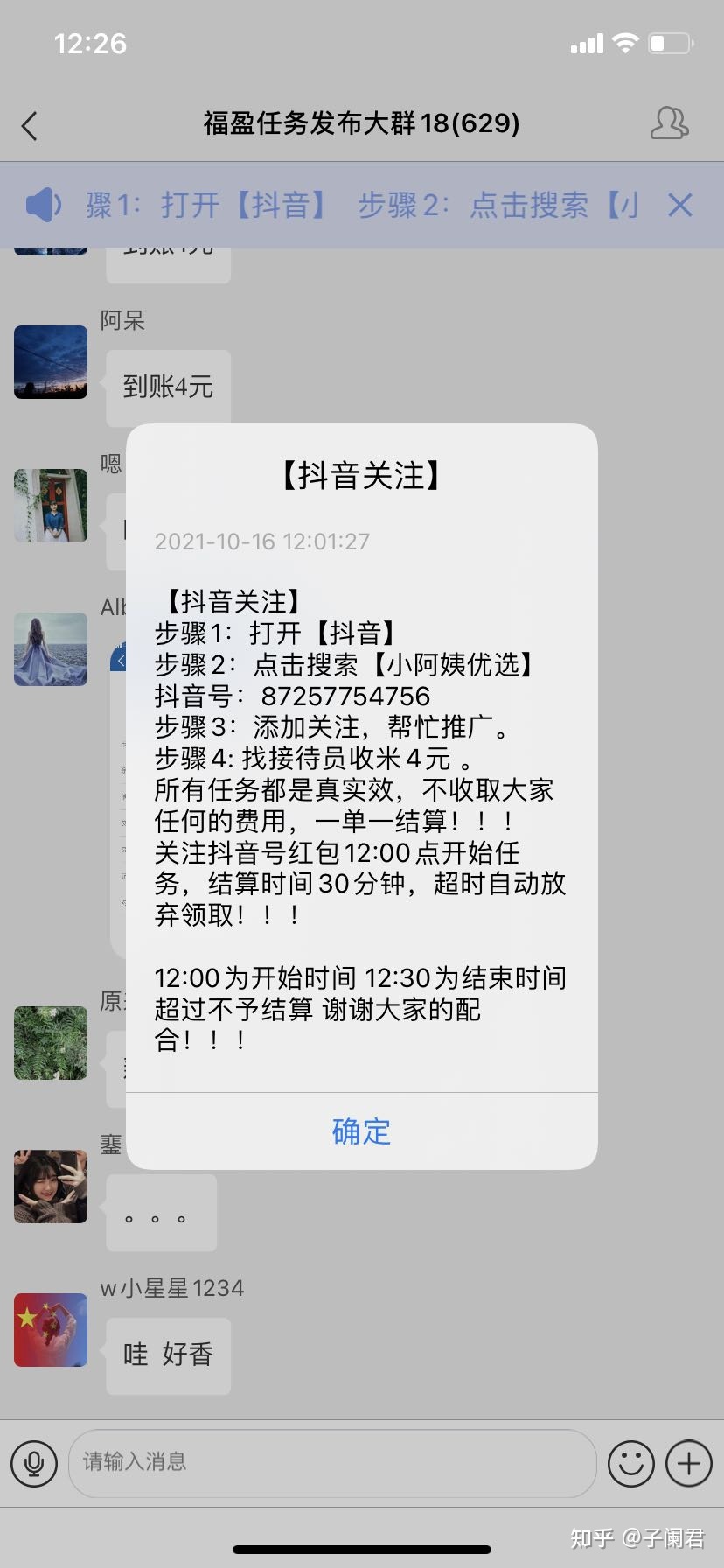Tap Alb's ocean-themed avatar
Viewport: 724px width, 1568px height.
[x=50, y=650]
